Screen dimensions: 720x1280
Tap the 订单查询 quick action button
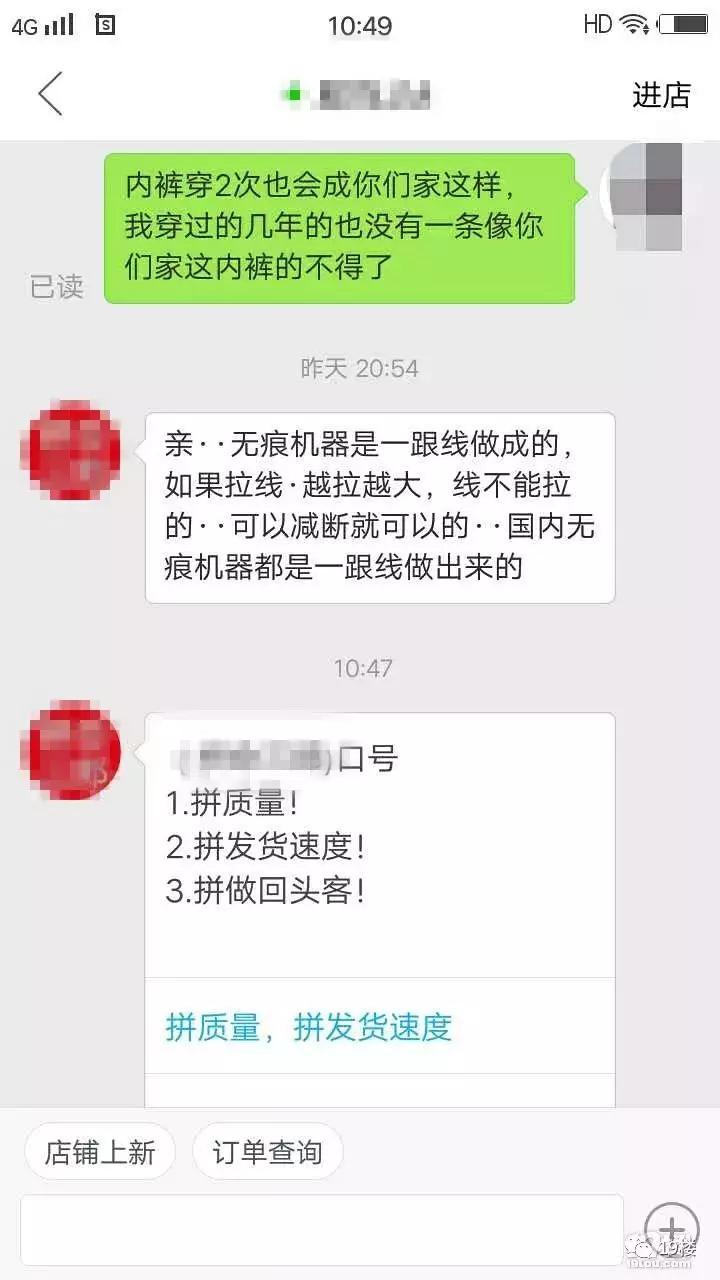267,1152
